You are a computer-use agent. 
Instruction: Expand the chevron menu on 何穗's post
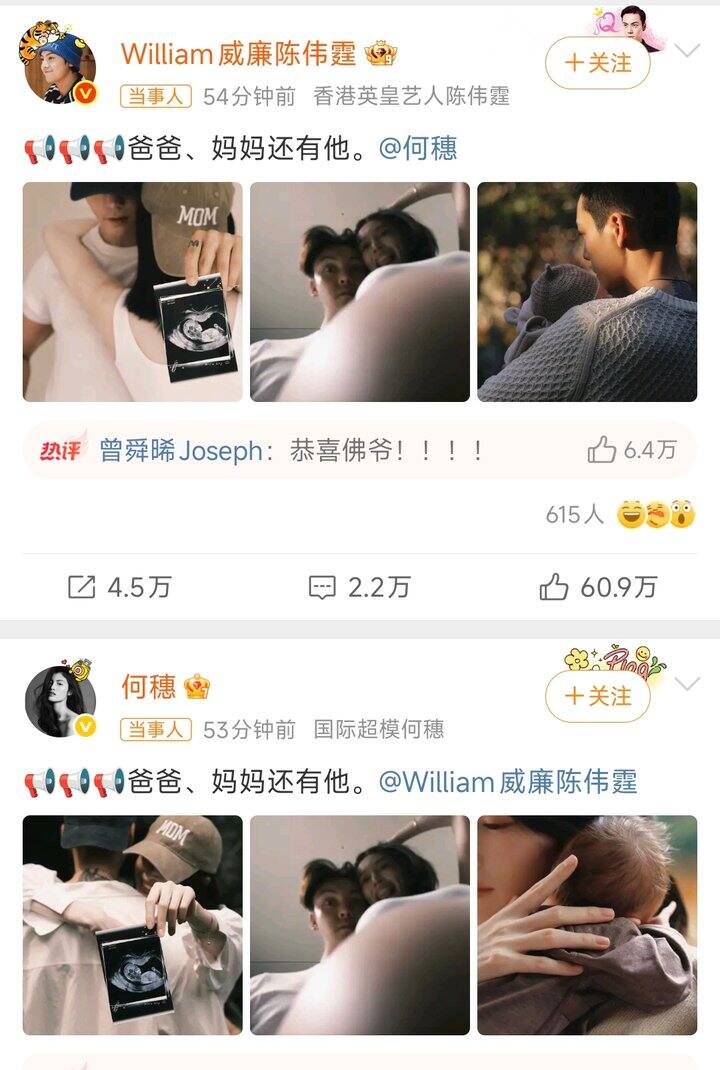(x=687, y=683)
